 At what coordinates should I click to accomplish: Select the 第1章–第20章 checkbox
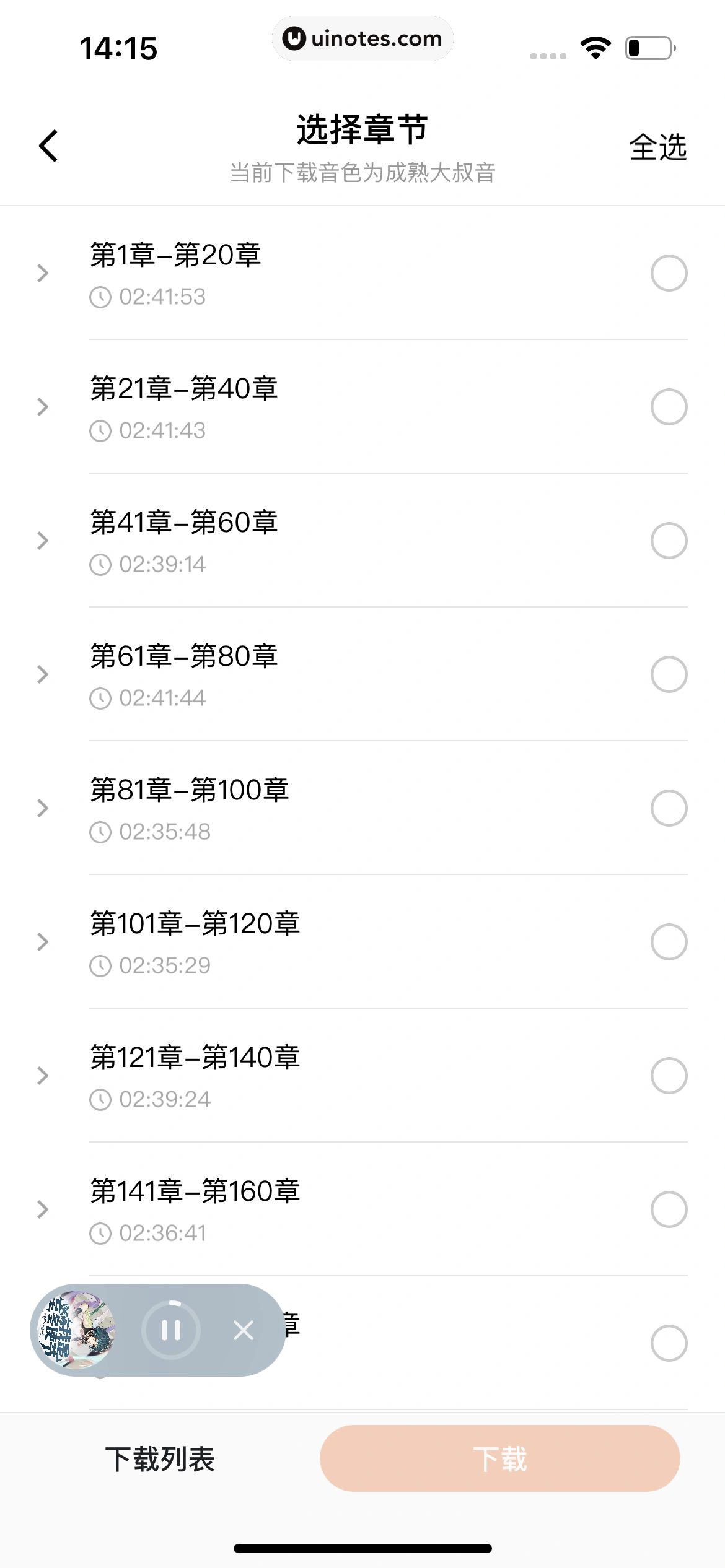669,273
